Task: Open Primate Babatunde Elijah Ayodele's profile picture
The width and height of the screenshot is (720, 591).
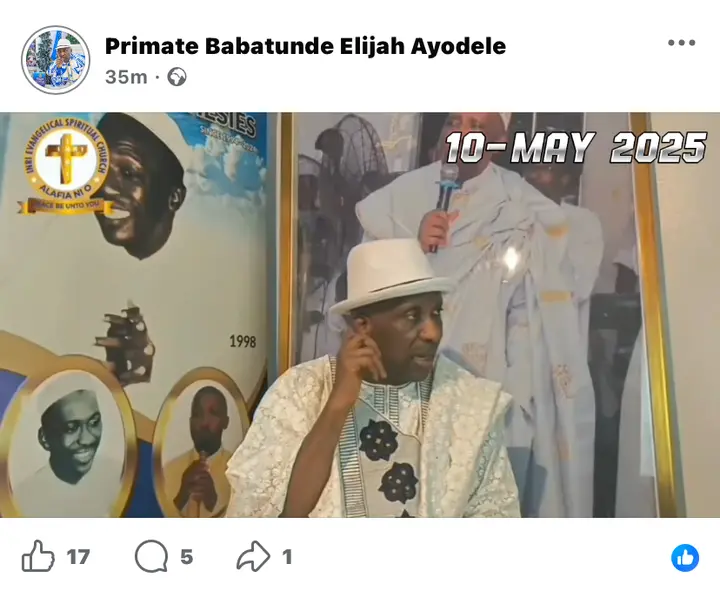Action: coord(55,60)
